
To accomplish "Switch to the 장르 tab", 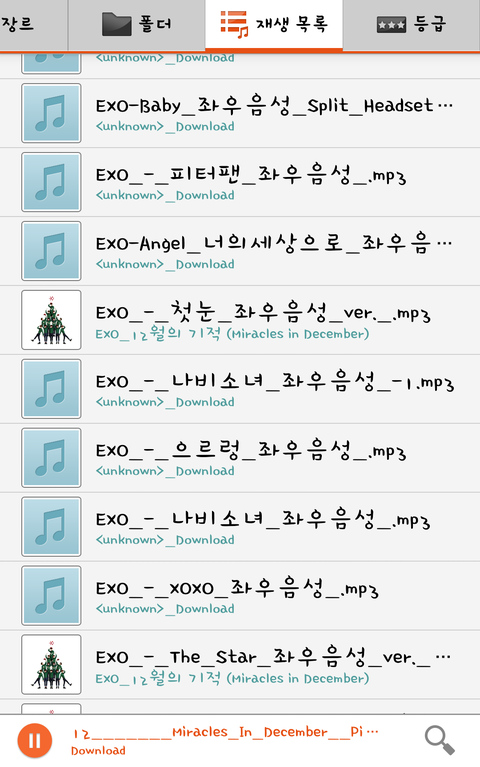I will pyautogui.click(x=33, y=24).
